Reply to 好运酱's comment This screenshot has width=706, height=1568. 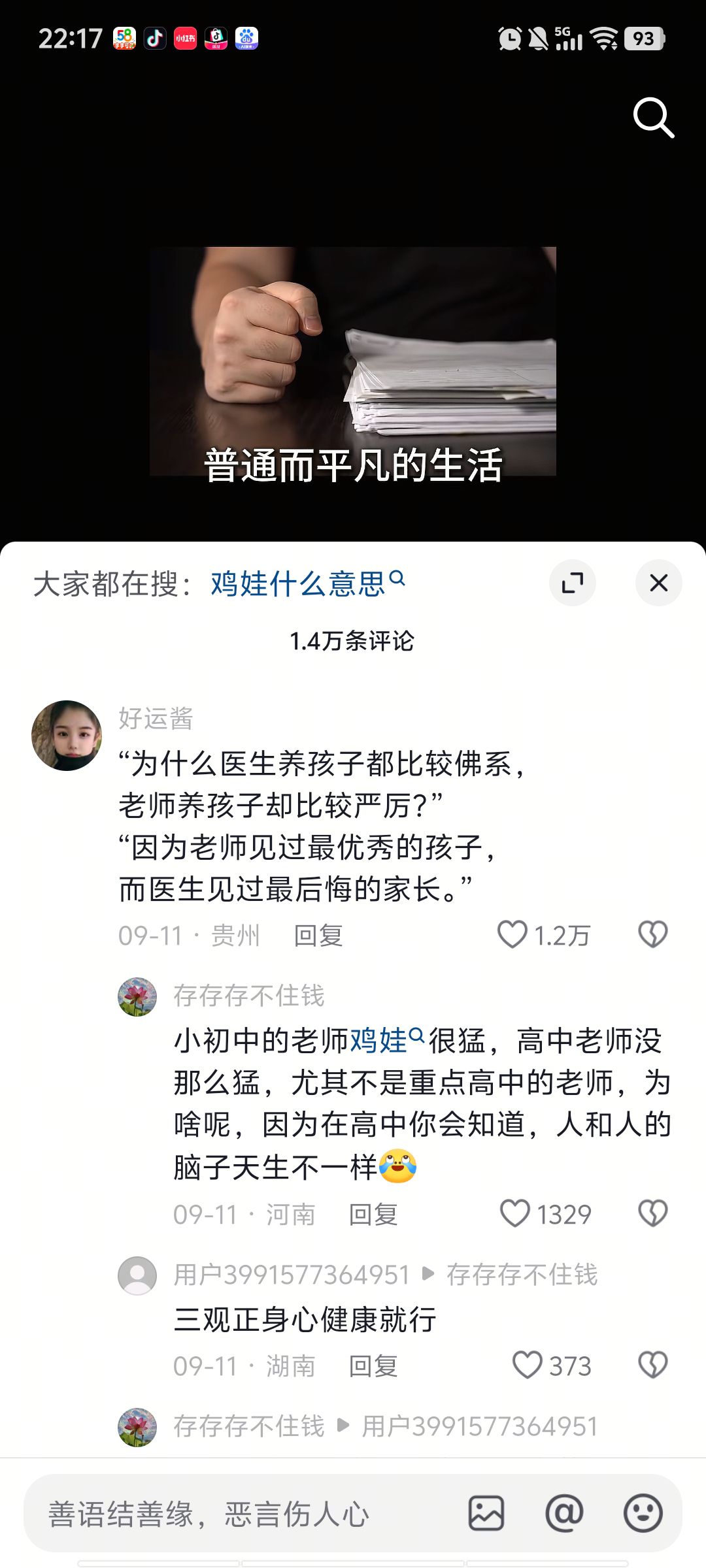tap(318, 936)
